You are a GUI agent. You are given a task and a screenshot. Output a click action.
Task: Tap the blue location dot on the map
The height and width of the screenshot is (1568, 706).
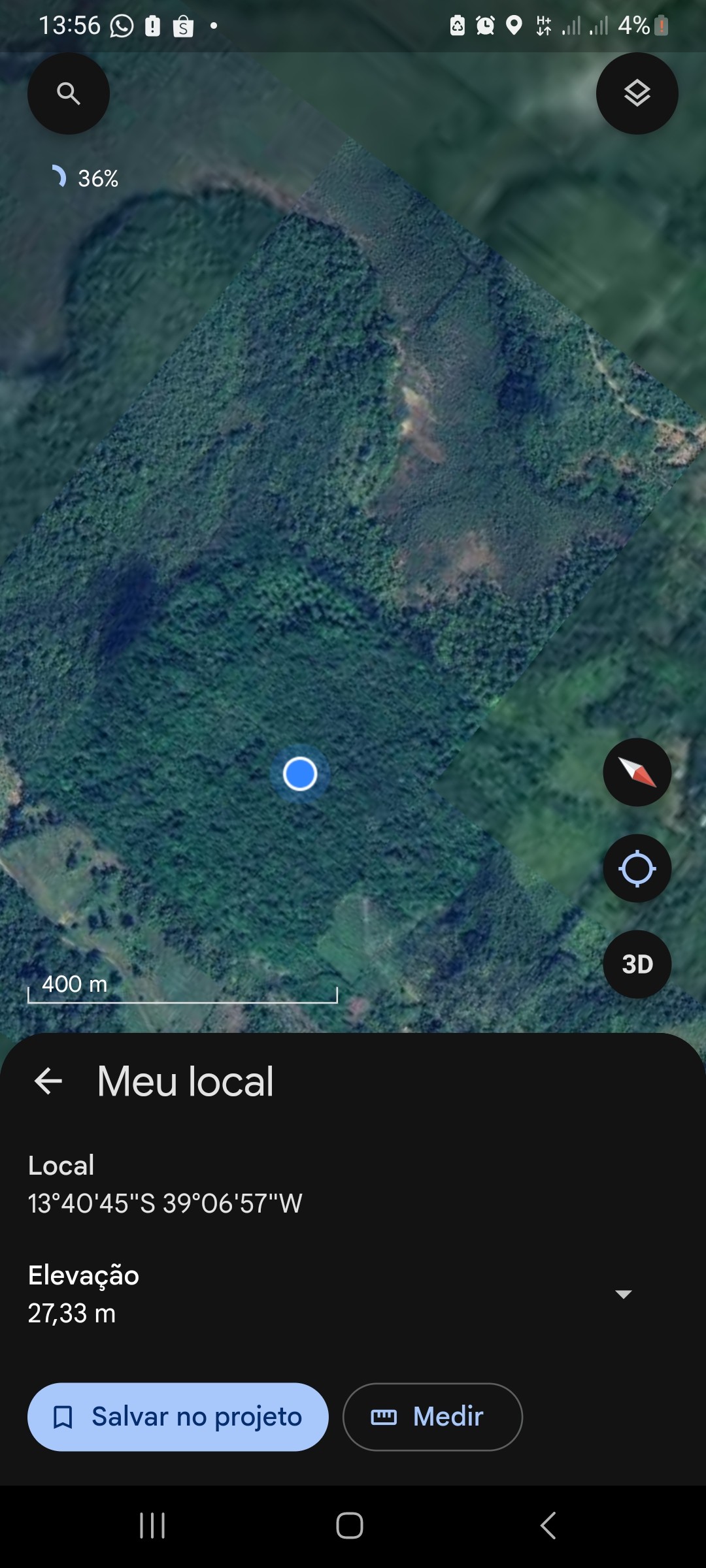(x=300, y=773)
